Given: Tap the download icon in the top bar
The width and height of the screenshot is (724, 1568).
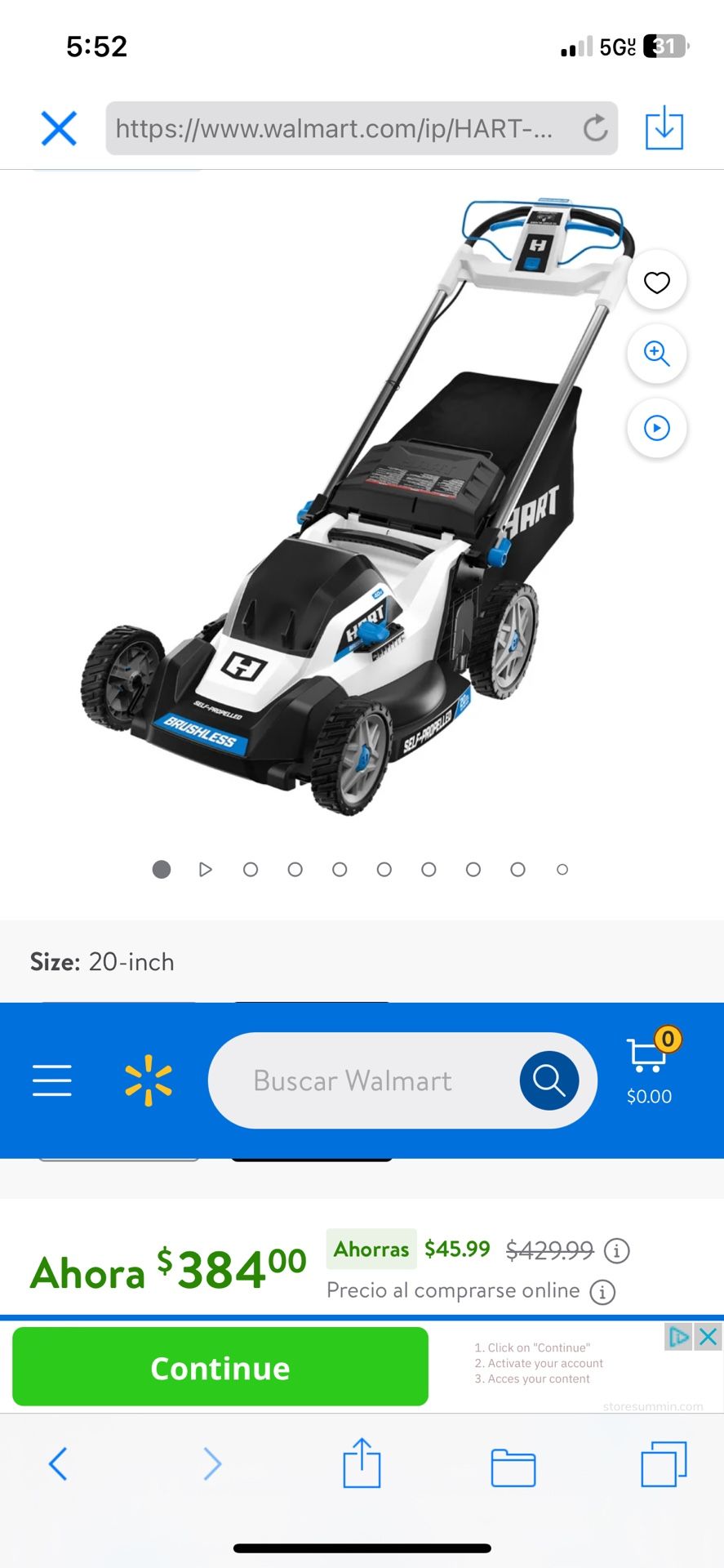Looking at the screenshot, I should coord(664,128).
